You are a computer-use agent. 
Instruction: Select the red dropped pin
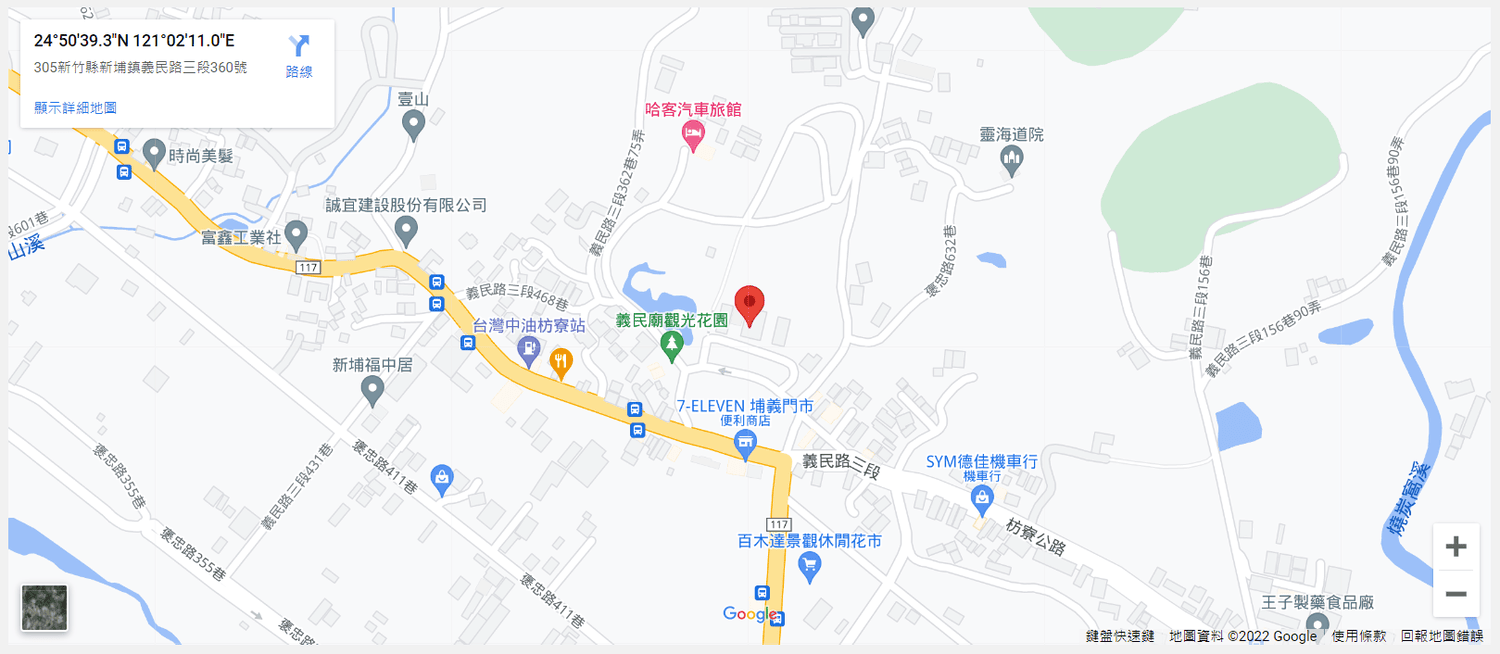point(749,304)
